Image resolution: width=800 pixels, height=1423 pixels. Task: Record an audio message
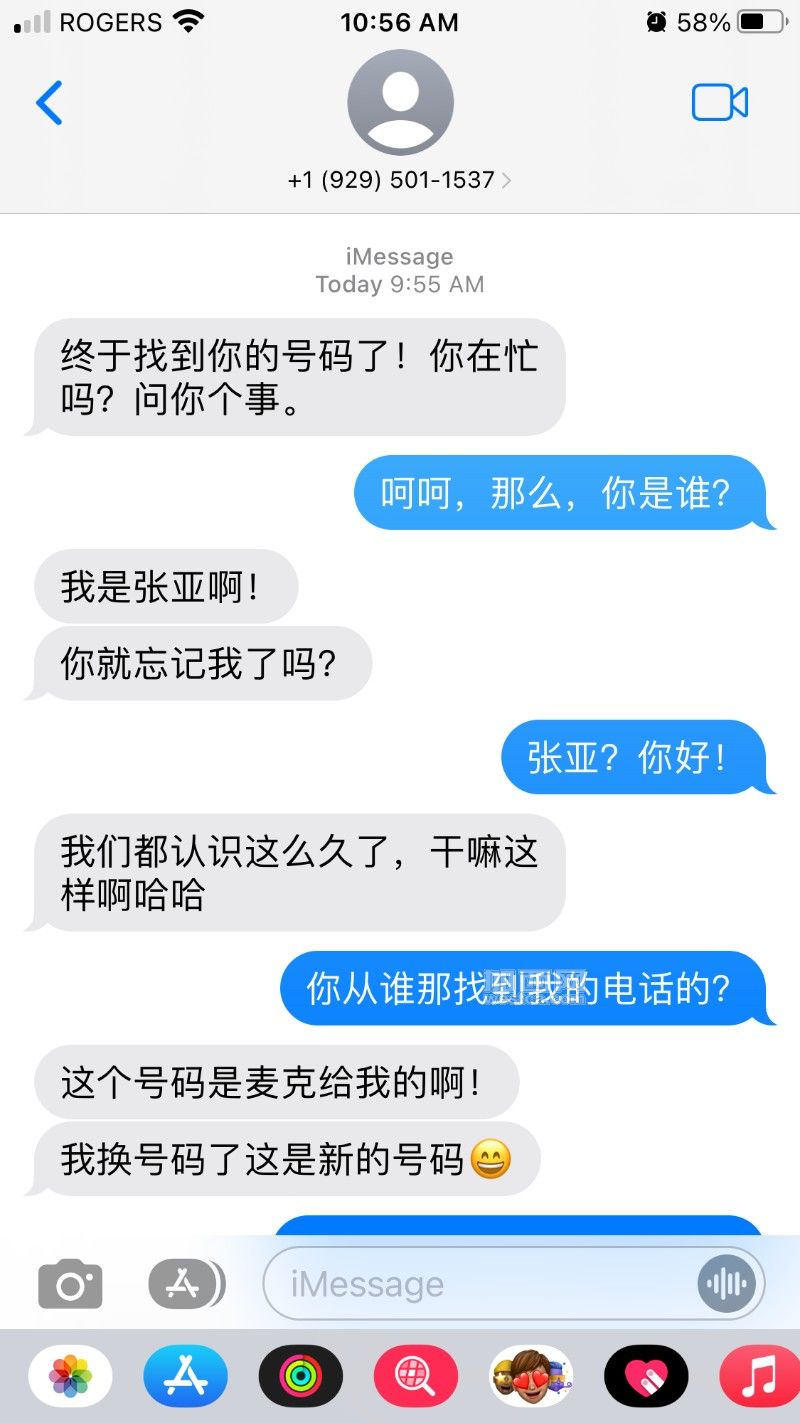pyautogui.click(x=727, y=1284)
